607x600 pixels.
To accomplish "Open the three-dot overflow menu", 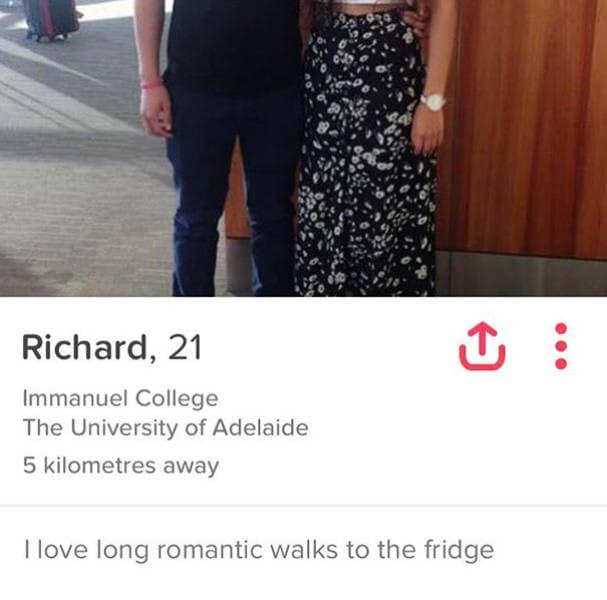I will coord(561,346).
